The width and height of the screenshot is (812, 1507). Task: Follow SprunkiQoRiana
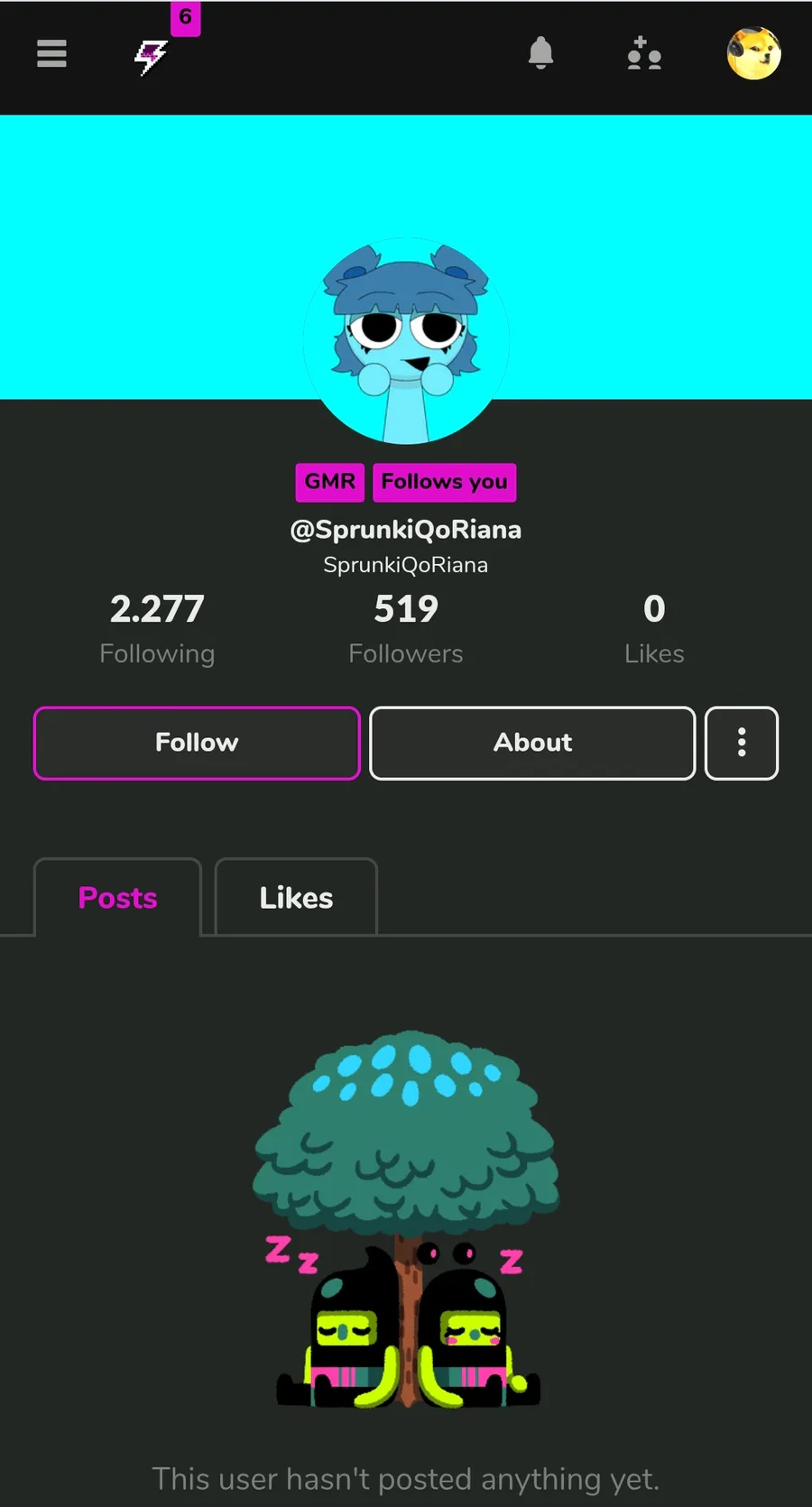197,743
